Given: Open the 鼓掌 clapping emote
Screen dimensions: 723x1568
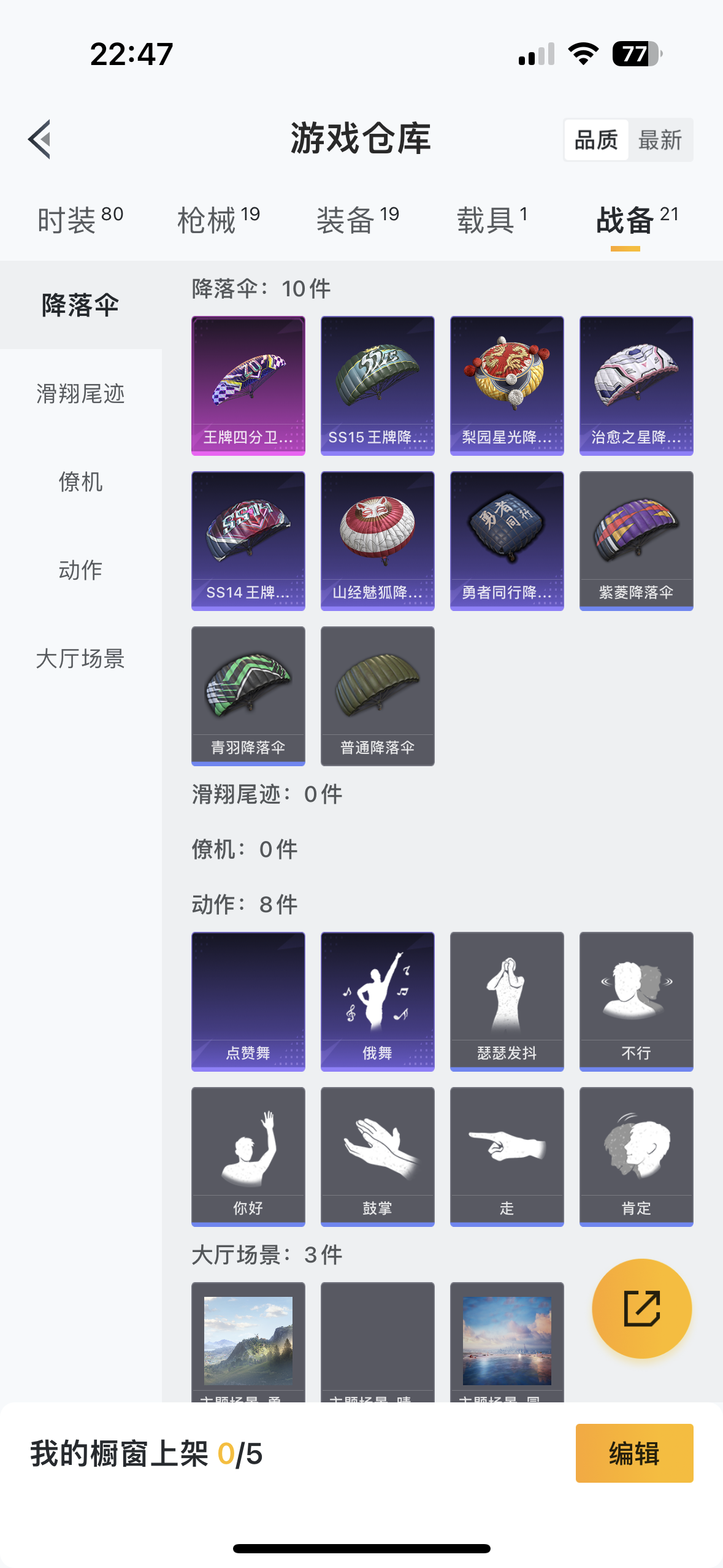Looking at the screenshot, I should click(x=377, y=1156).
